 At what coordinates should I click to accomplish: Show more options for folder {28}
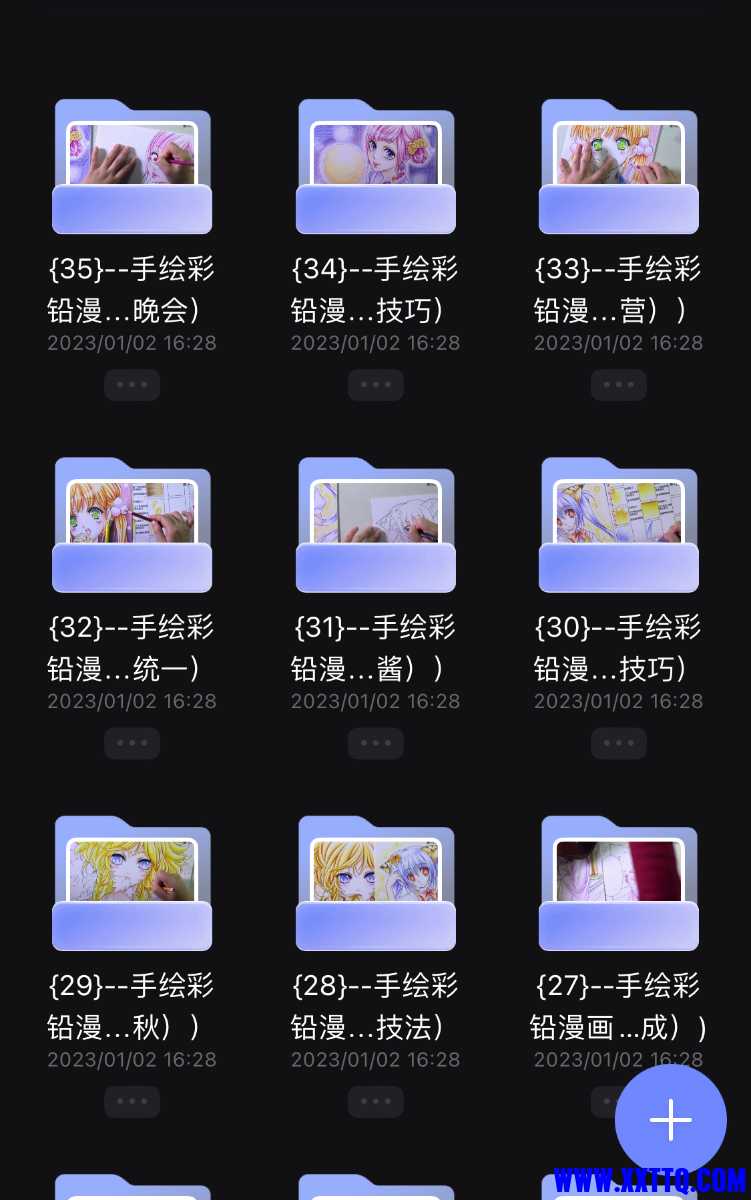click(x=375, y=1101)
